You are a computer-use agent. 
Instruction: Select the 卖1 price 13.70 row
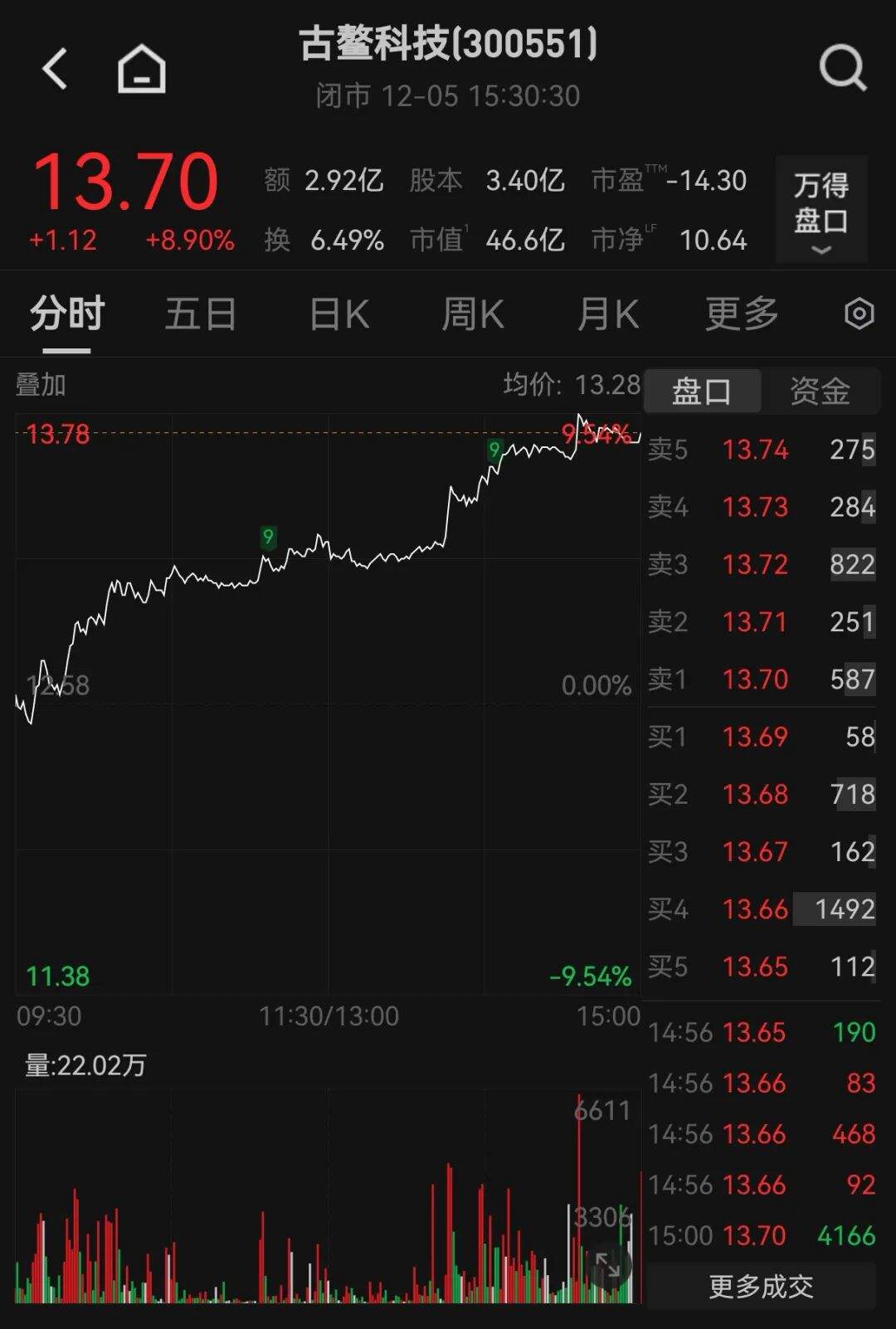[x=759, y=679]
